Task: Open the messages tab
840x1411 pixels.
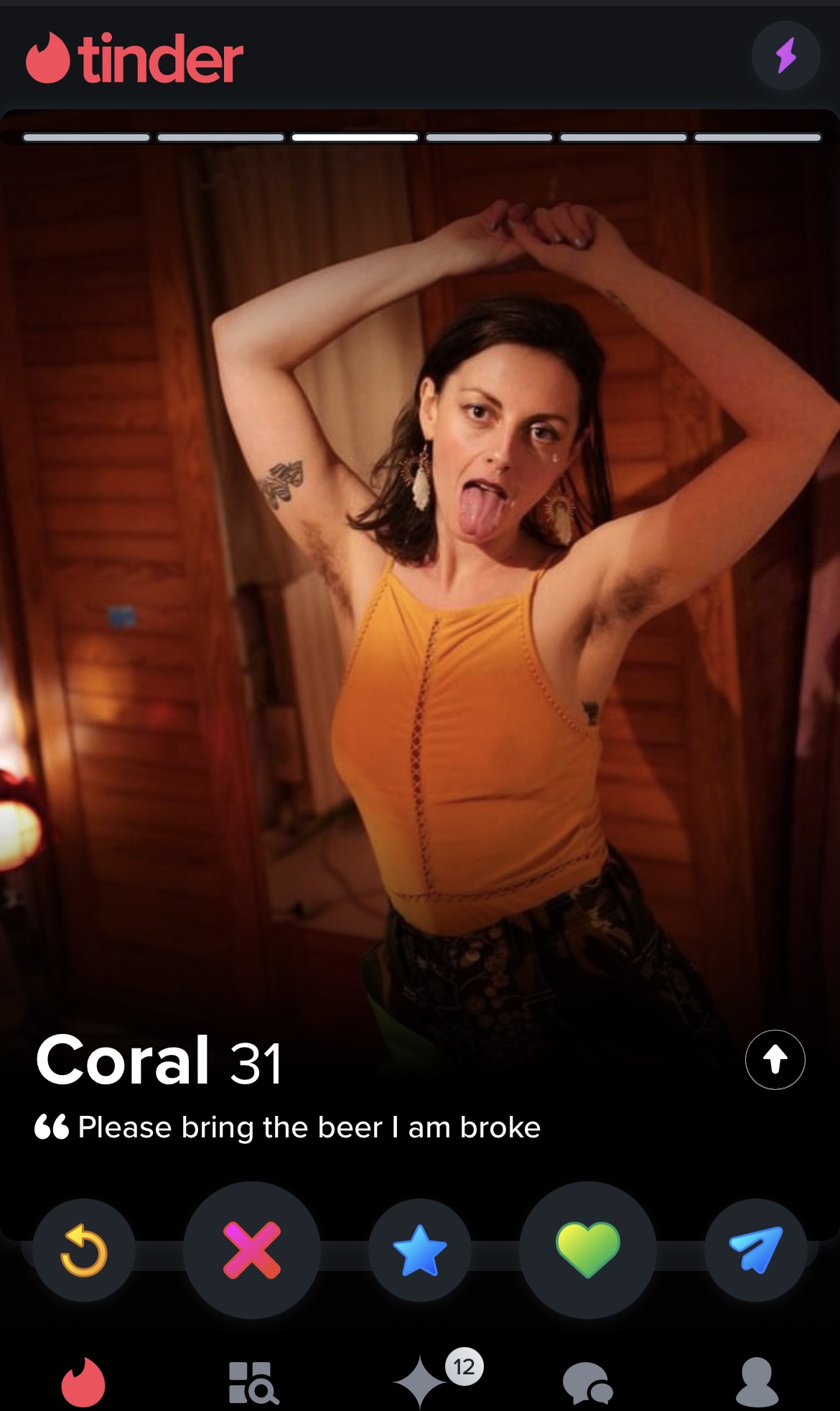Action: (588, 1382)
